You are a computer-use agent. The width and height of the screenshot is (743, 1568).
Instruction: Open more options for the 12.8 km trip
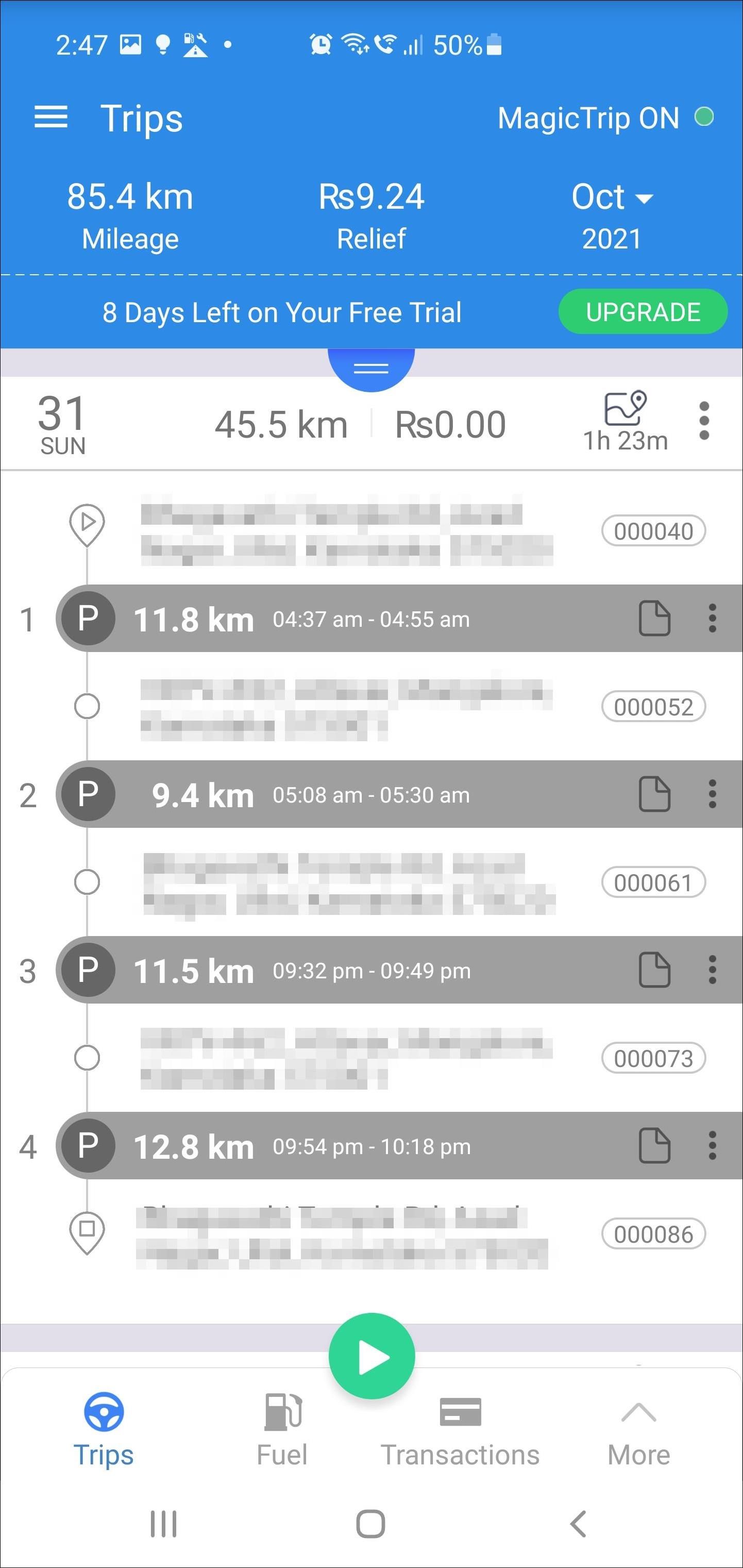[x=712, y=1145]
